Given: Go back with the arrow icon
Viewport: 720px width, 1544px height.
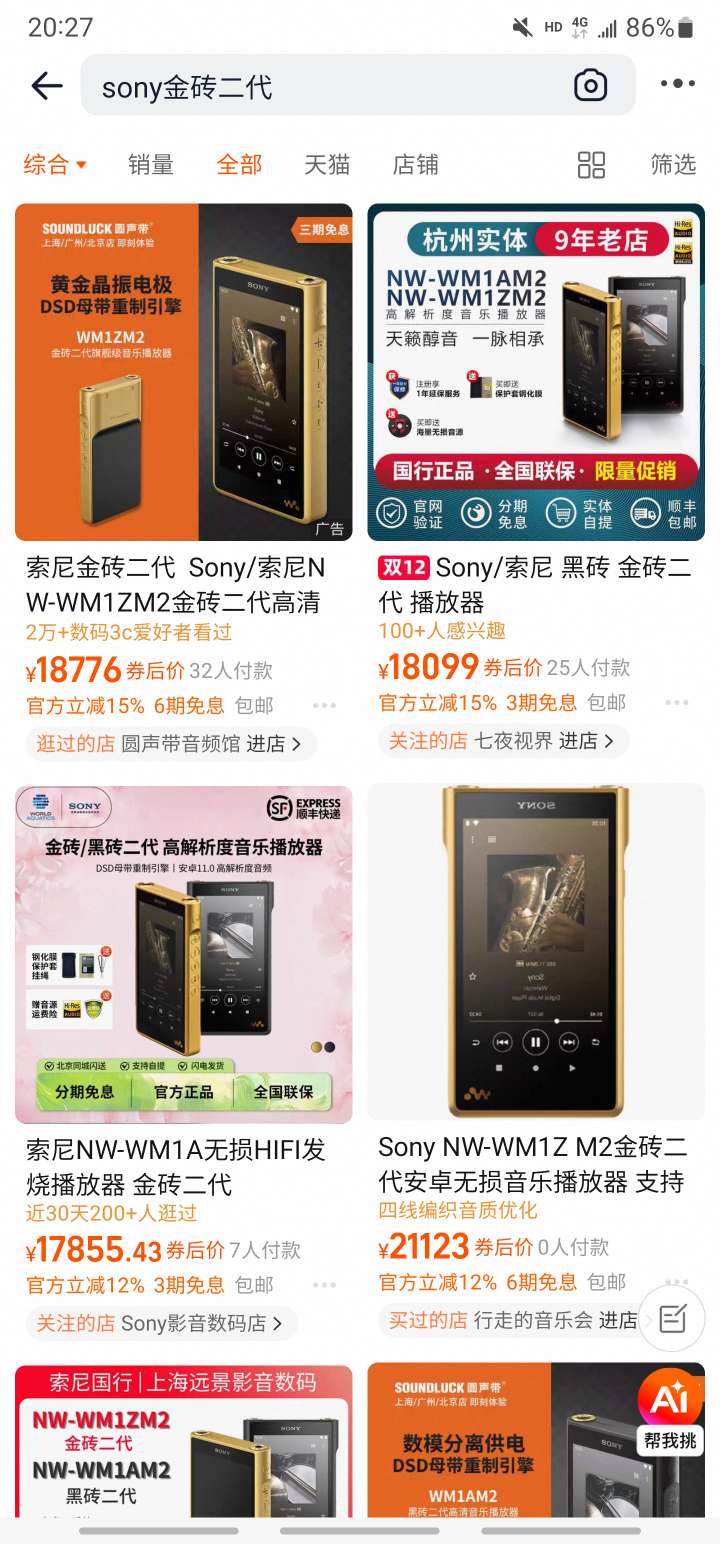Looking at the screenshot, I should [x=46, y=86].
